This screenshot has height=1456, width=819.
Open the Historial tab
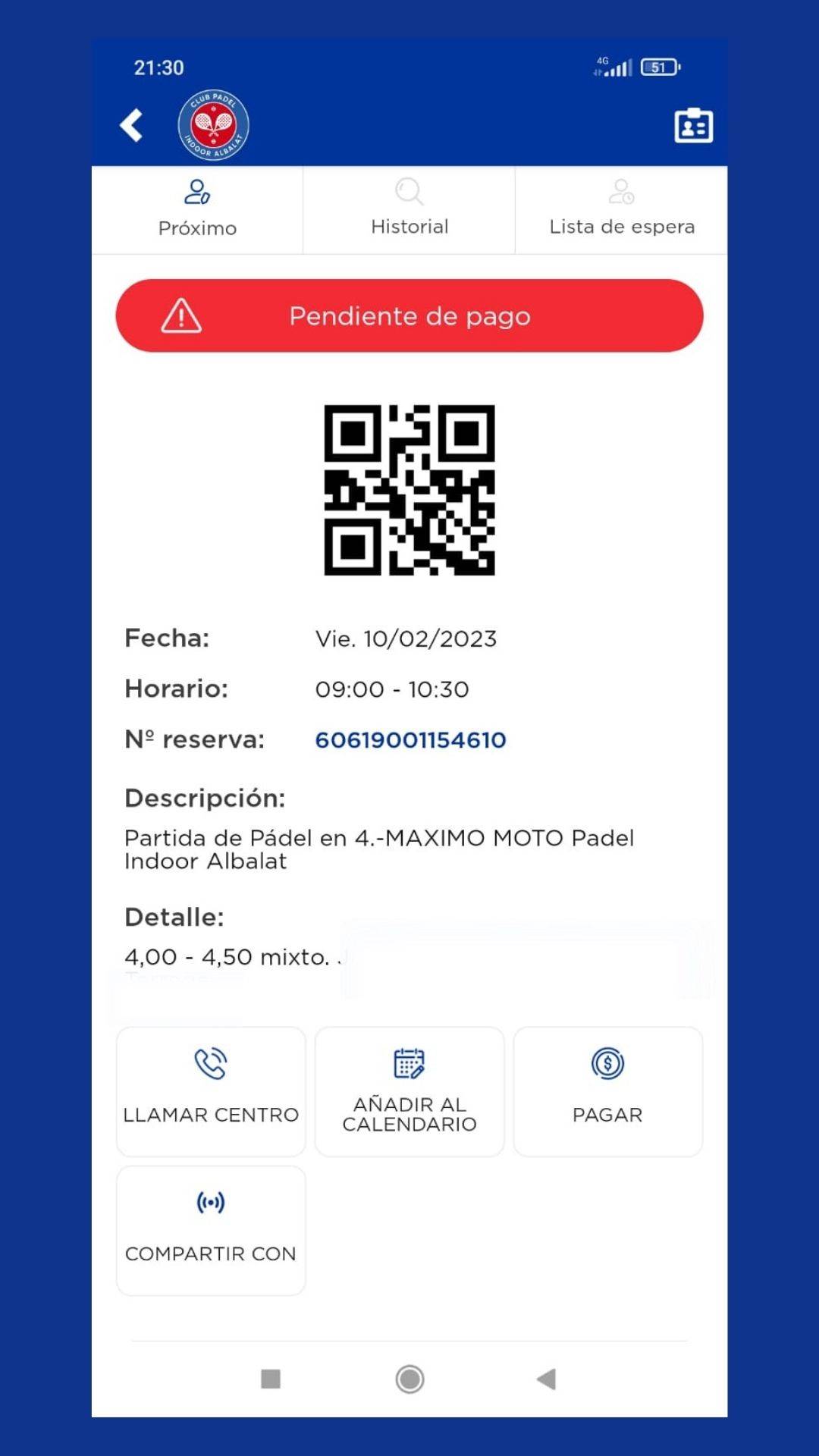click(x=409, y=209)
